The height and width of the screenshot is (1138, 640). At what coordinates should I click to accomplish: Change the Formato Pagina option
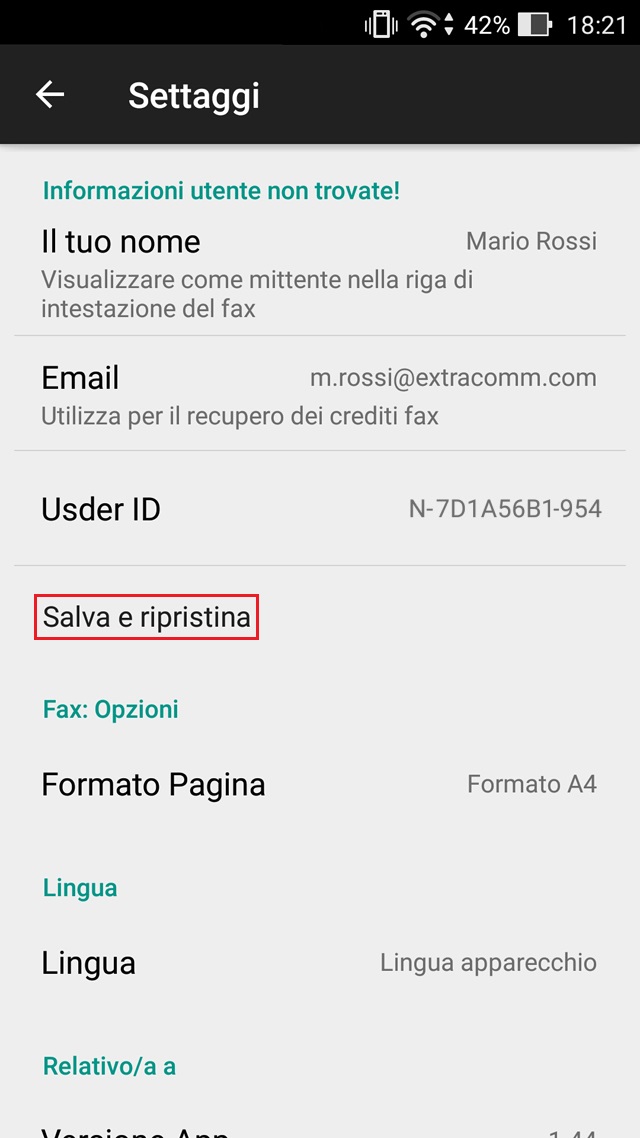[319, 784]
